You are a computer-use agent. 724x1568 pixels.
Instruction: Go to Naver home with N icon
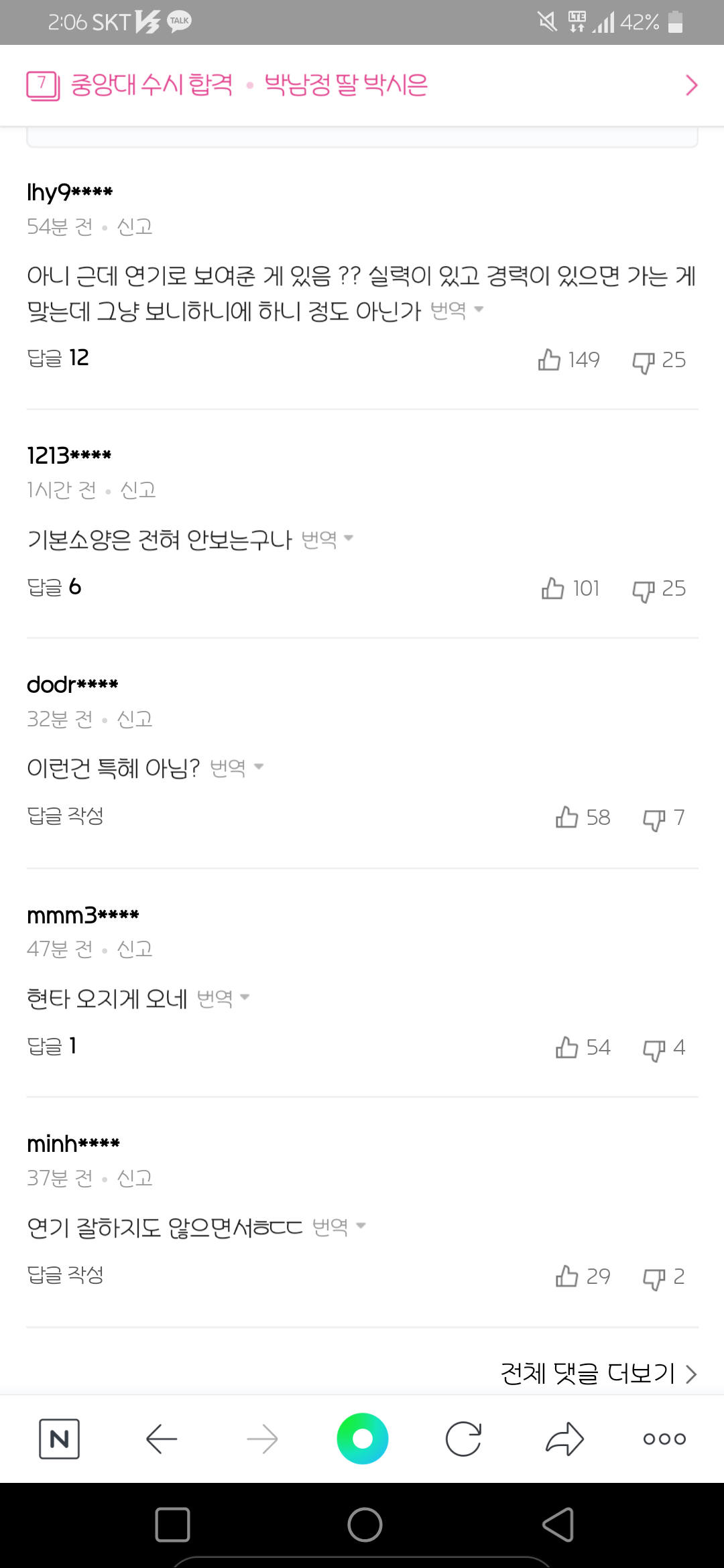59,1439
